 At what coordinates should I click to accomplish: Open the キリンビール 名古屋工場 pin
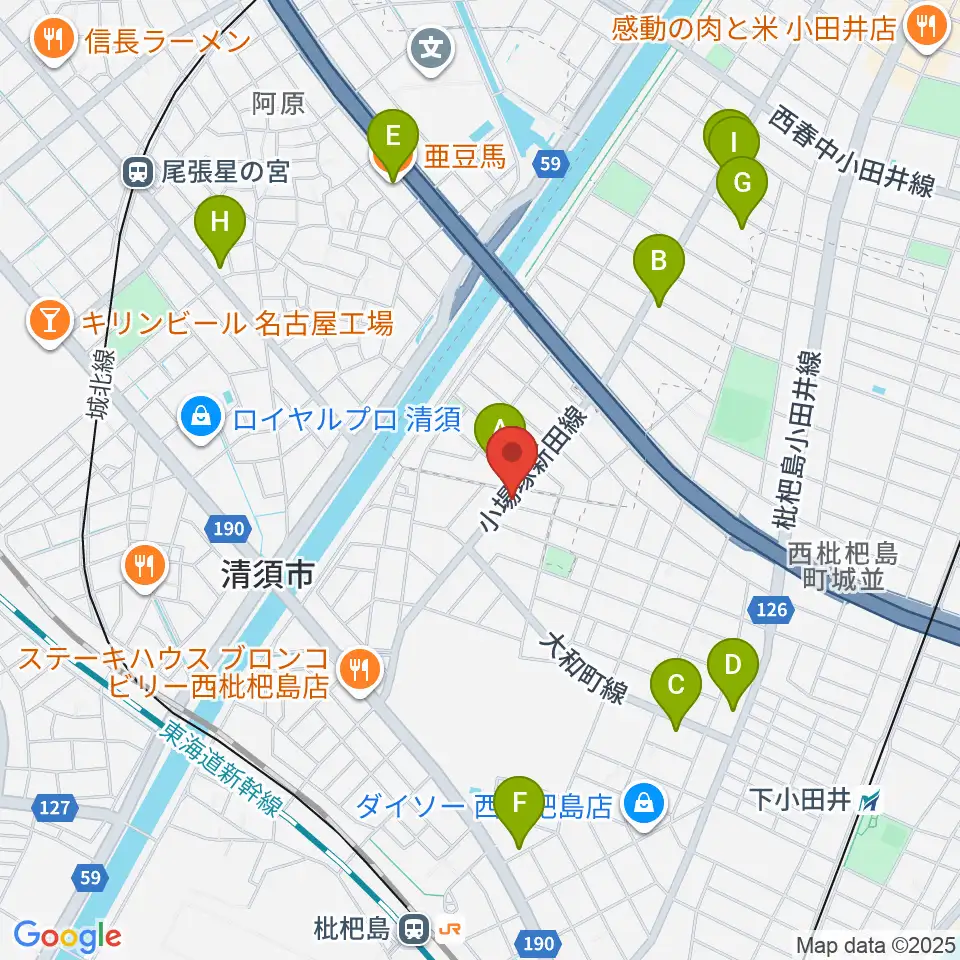pyautogui.click(x=50, y=323)
